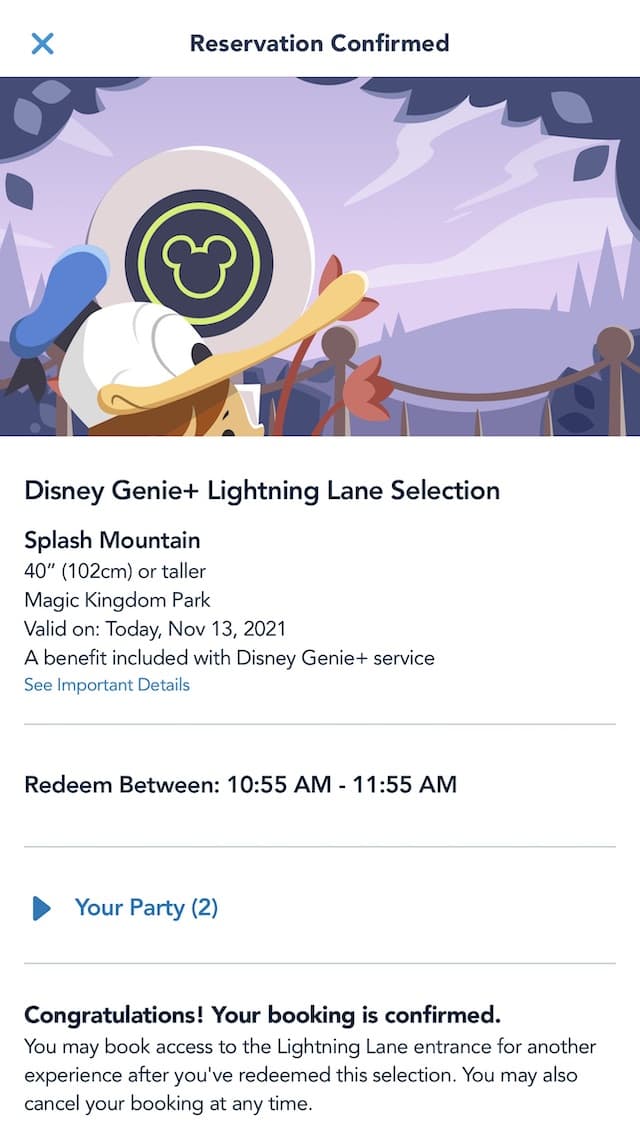Expand the Your Party (2) section
640x1147 pixels.
pyautogui.click(x=125, y=908)
